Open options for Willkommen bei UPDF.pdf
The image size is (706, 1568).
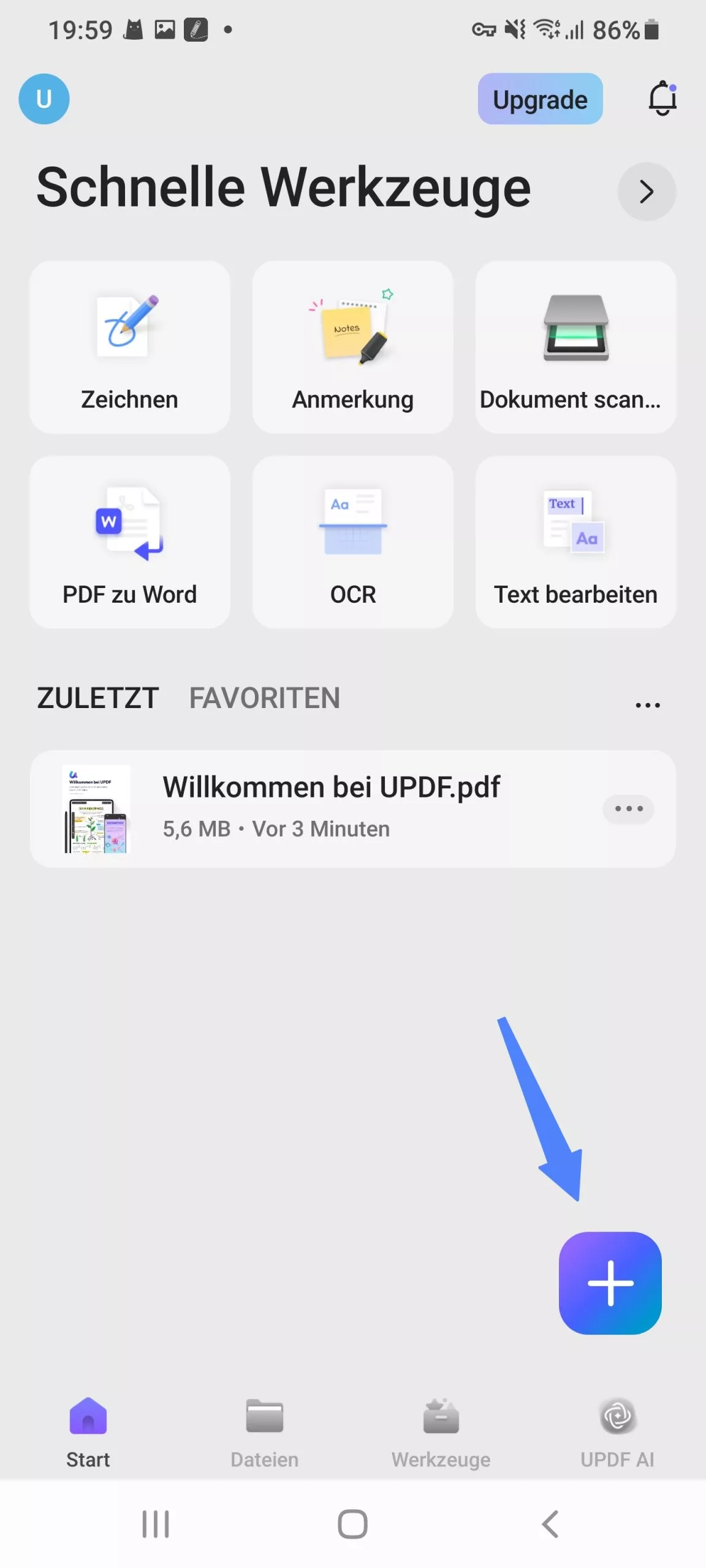click(628, 809)
